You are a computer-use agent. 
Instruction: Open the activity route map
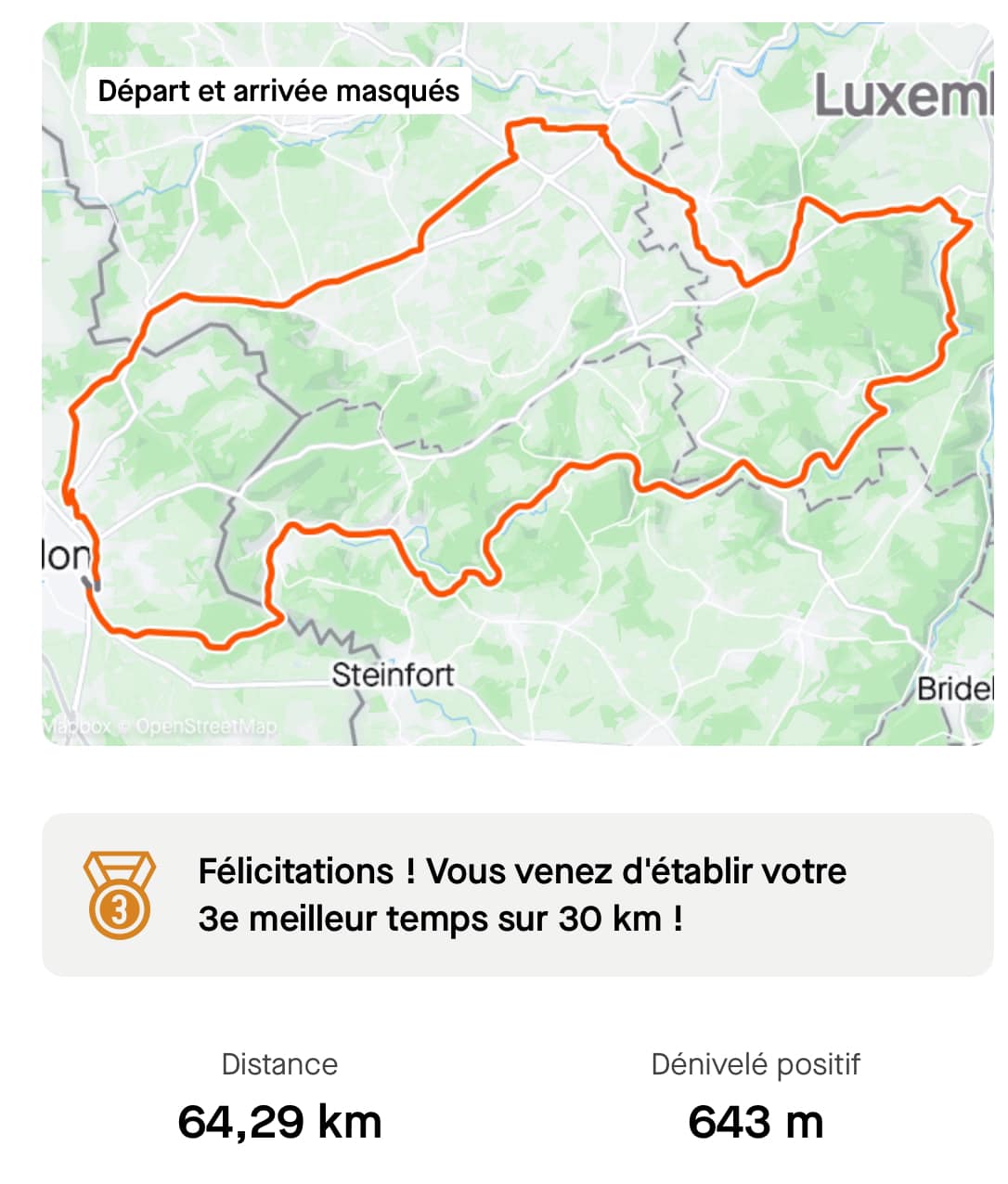[517, 384]
